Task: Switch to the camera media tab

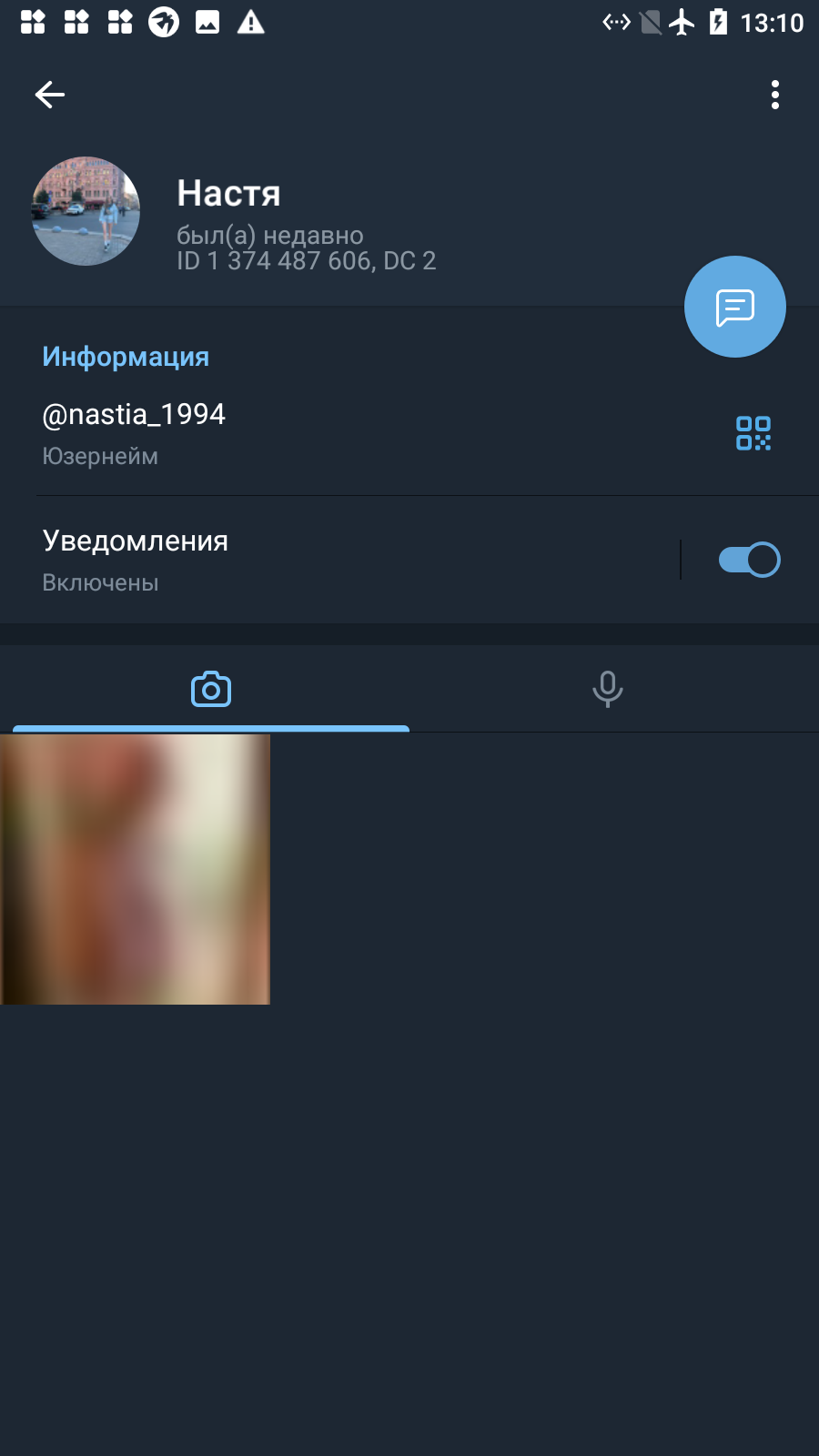Action: coord(211,689)
